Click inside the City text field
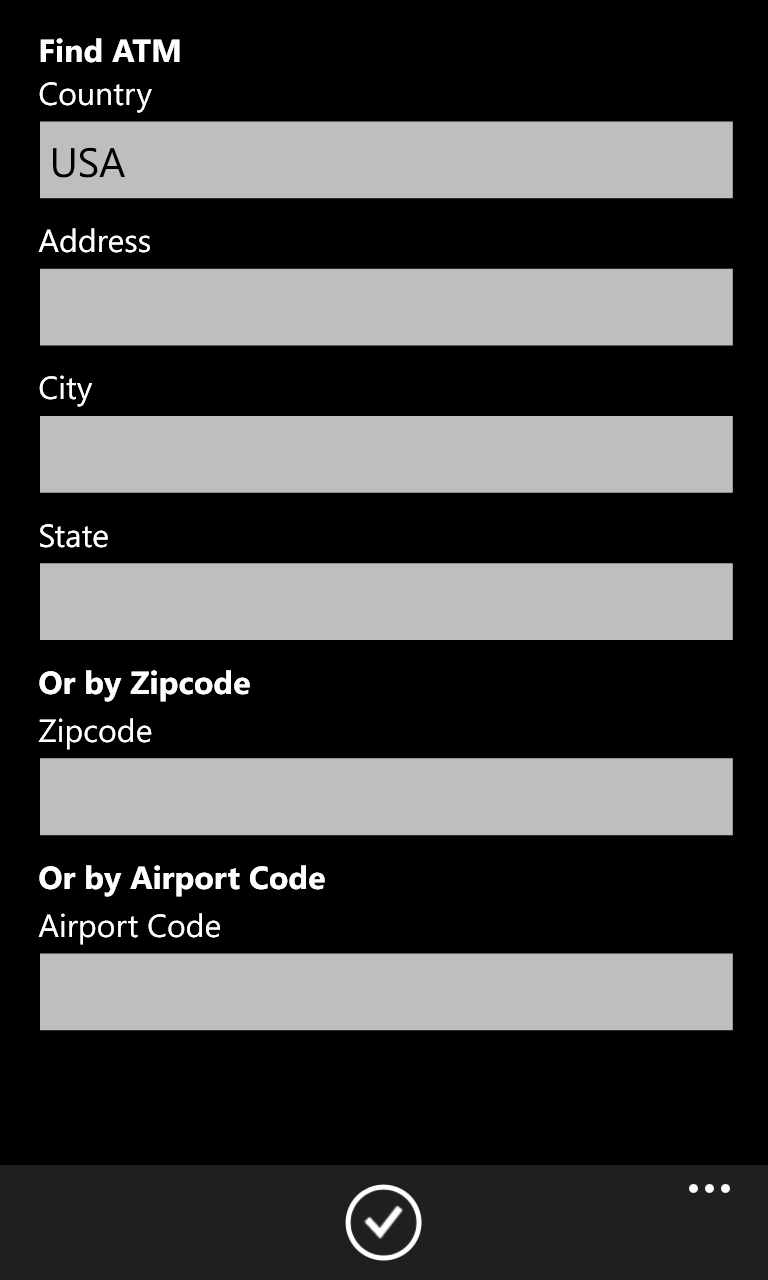The height and width of the screenshot is (1280, 768). 385,454
